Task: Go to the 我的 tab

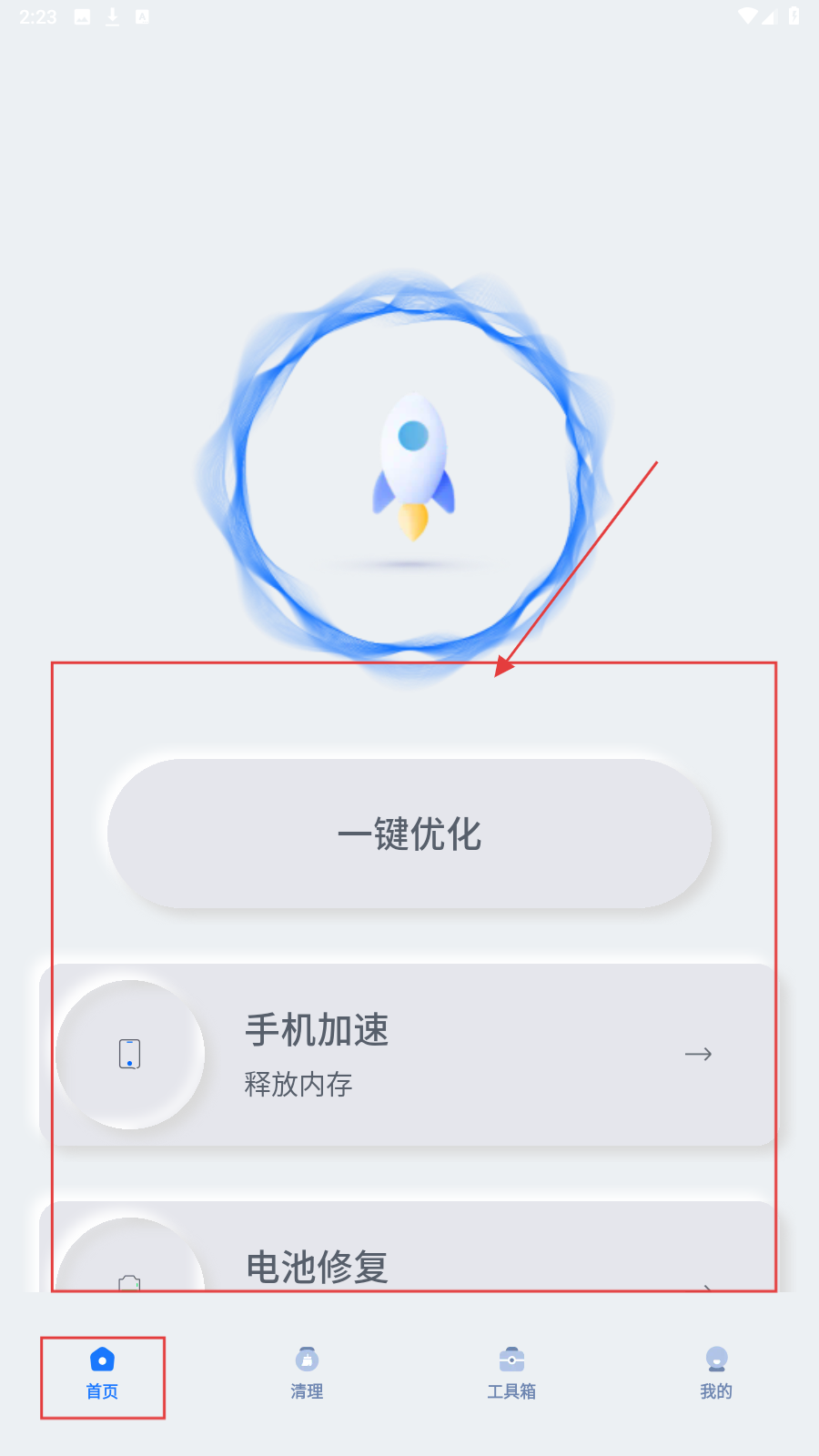Action: [716, 1374]
